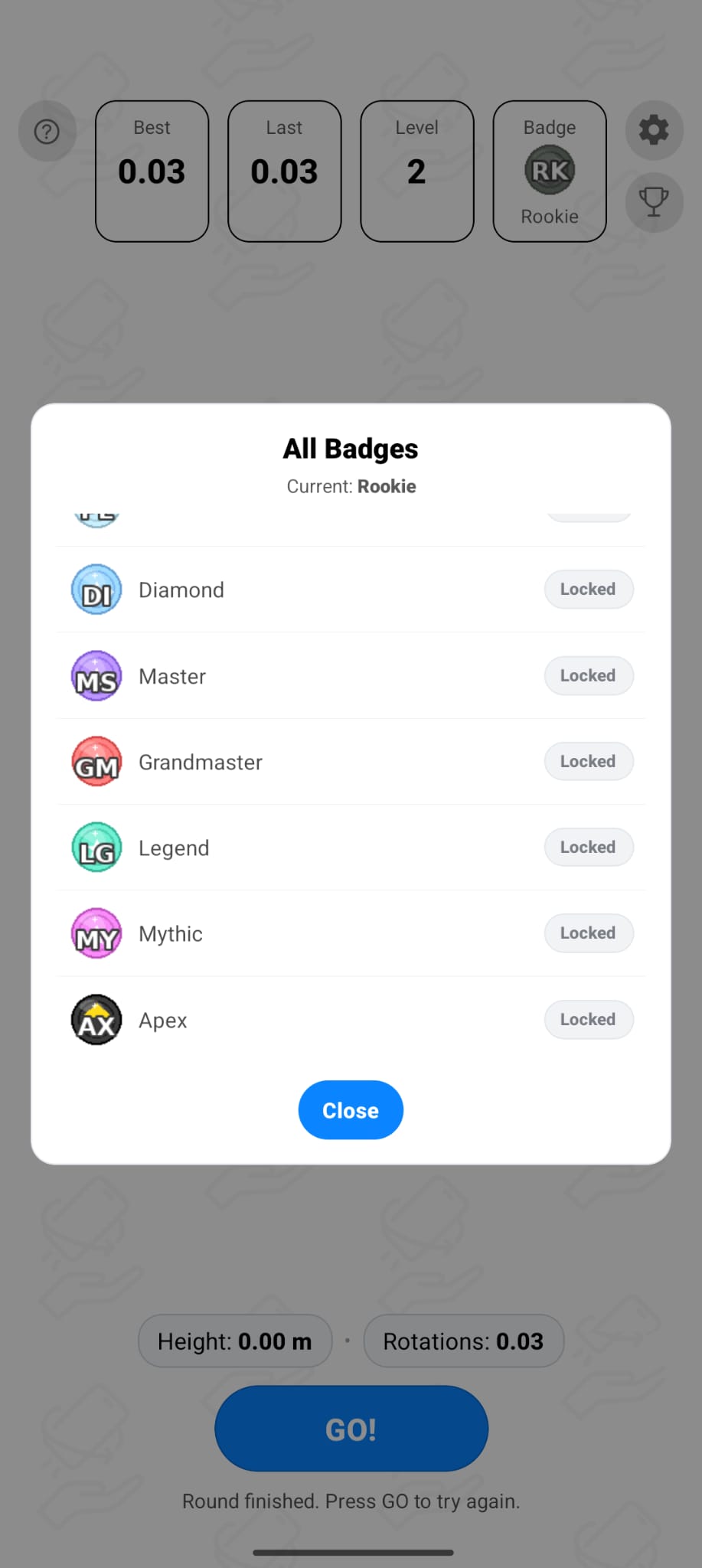Viewport: 702px width, 1568px height.
Task: Open the help question mark icon
Action: (x=47, y=132)
